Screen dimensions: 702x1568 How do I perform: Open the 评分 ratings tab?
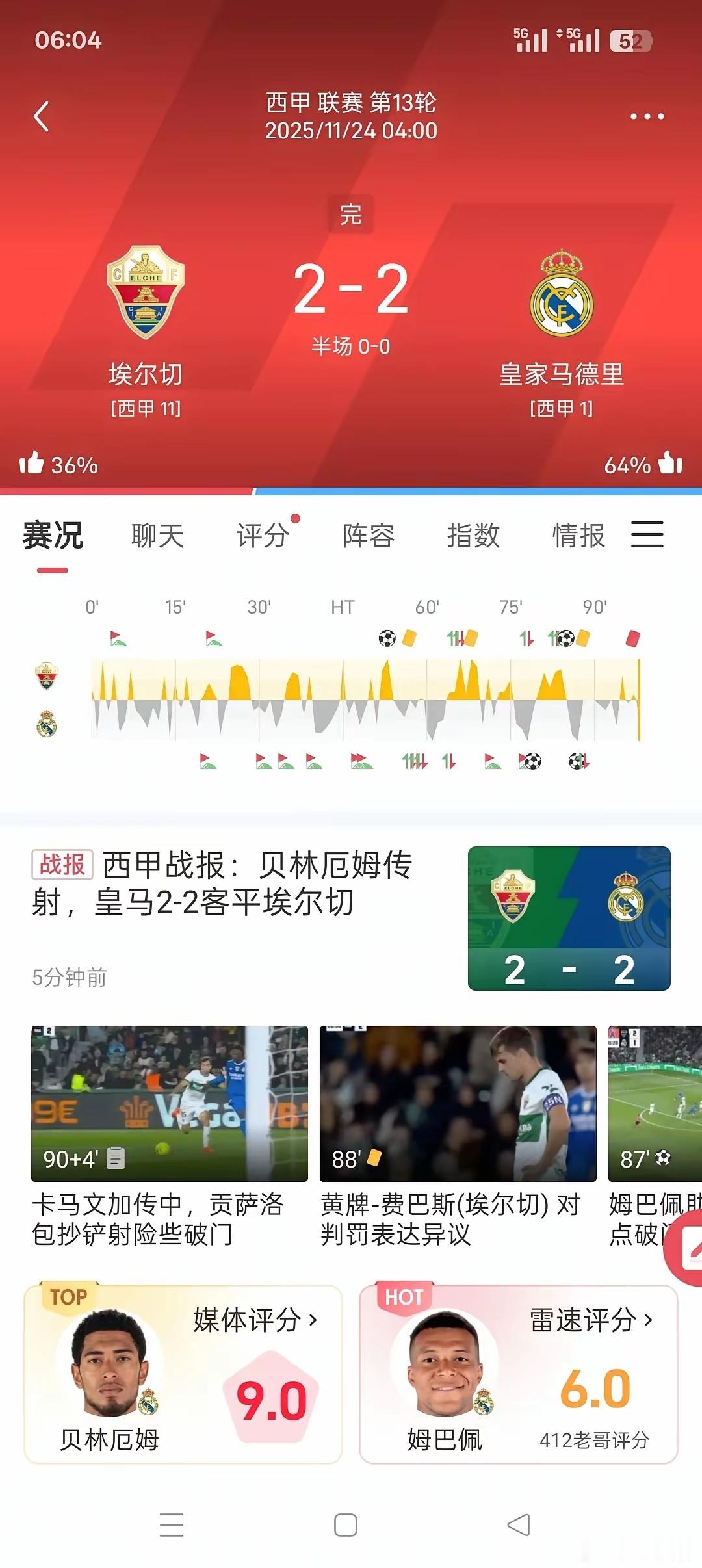264,535
